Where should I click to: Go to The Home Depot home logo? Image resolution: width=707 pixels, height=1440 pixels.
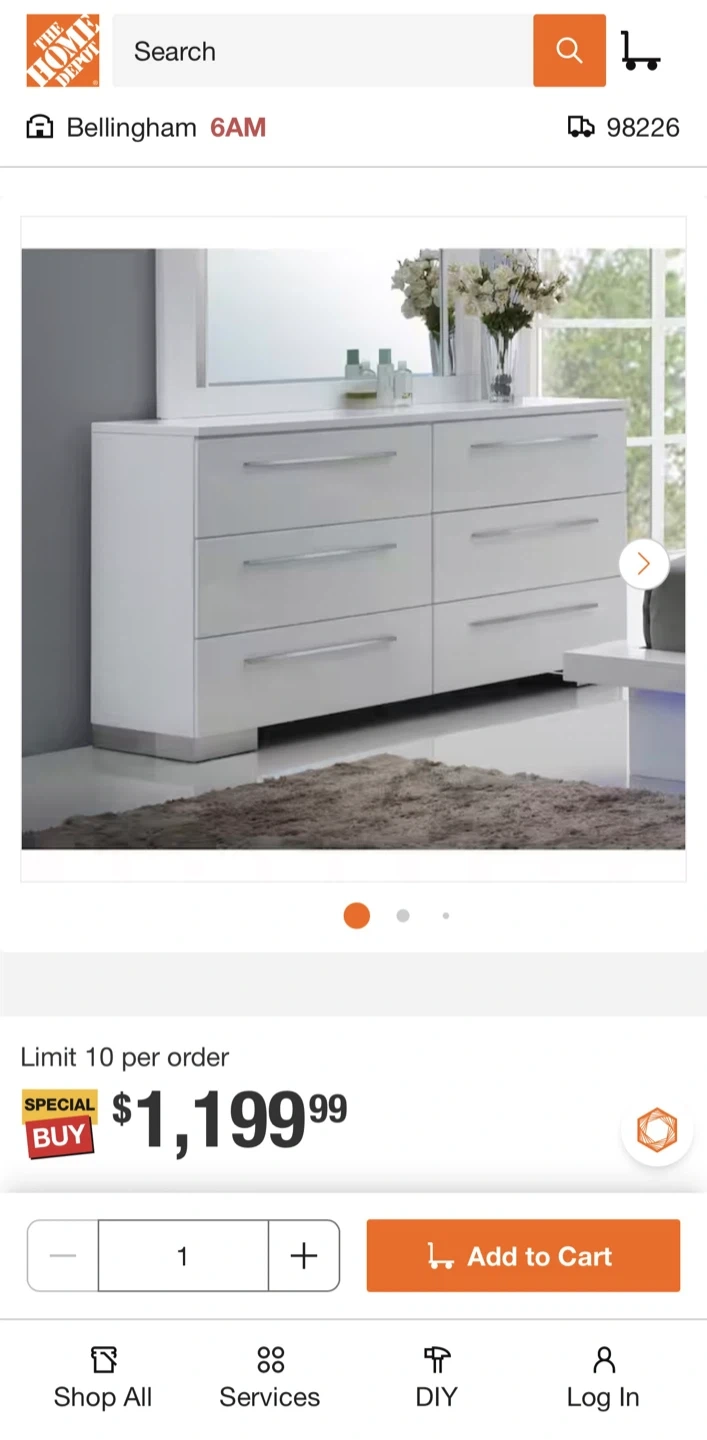point(62,51)
